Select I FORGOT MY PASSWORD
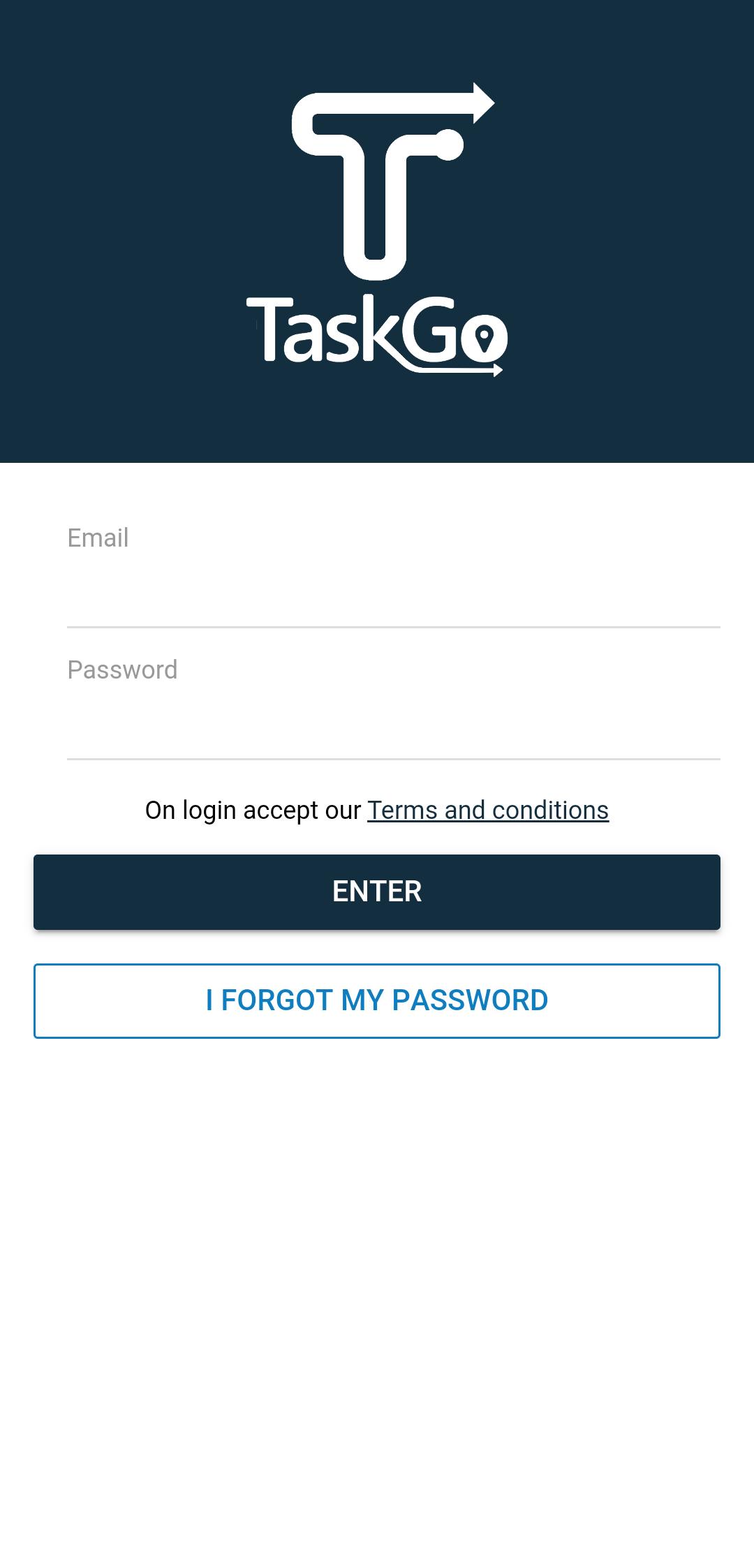Viewport: 754px width, 1568px height. pos(377,1000)
